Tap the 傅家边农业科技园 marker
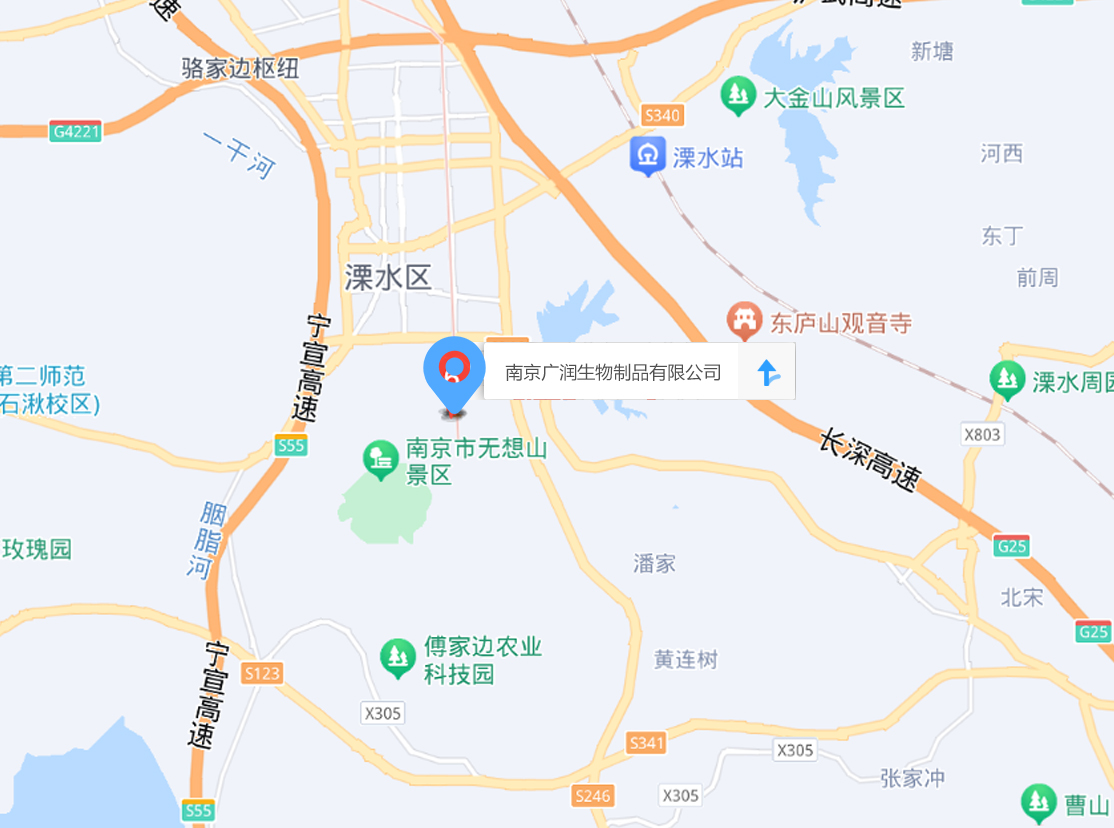 398,657
